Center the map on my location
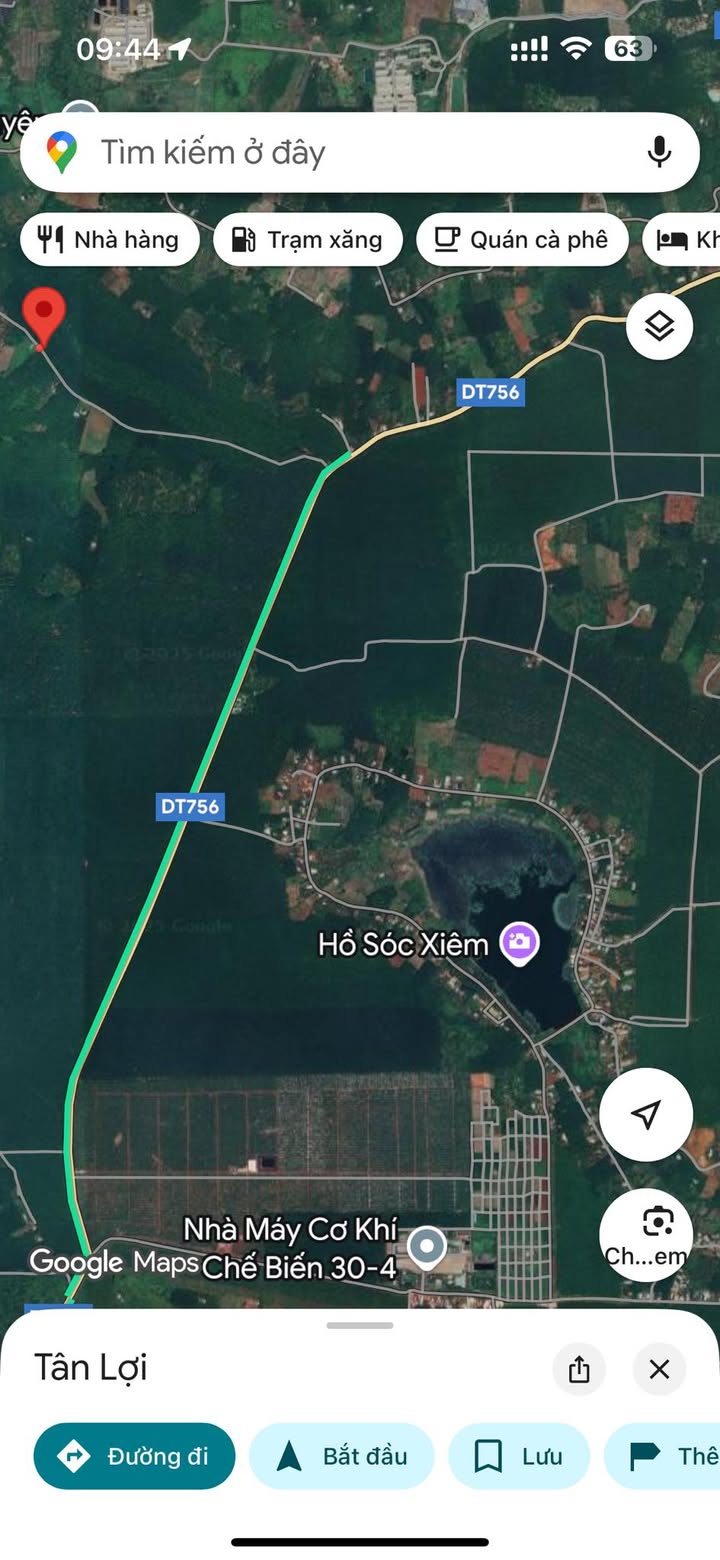This screenshot has height=1560, width=720. pos(646,1114)
